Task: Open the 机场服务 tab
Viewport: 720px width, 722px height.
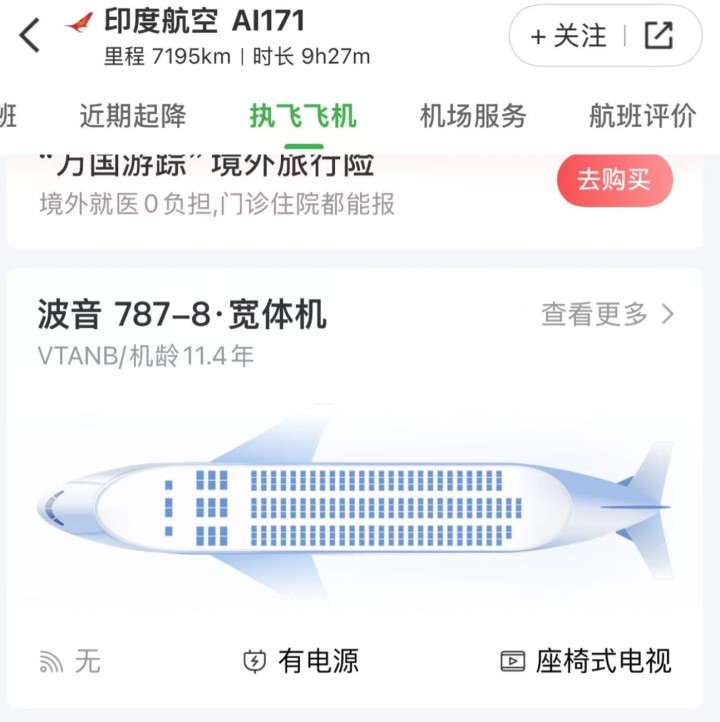Action: (x=472, y=116)
